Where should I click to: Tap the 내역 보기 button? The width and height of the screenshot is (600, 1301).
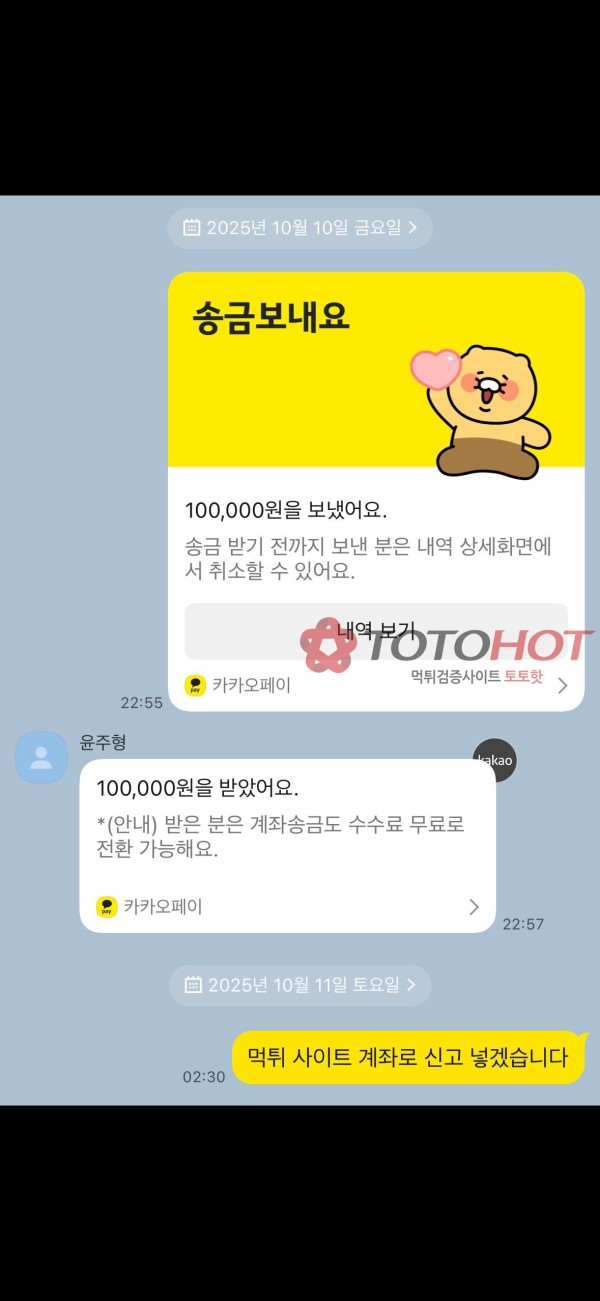click(x=375, y=631)
